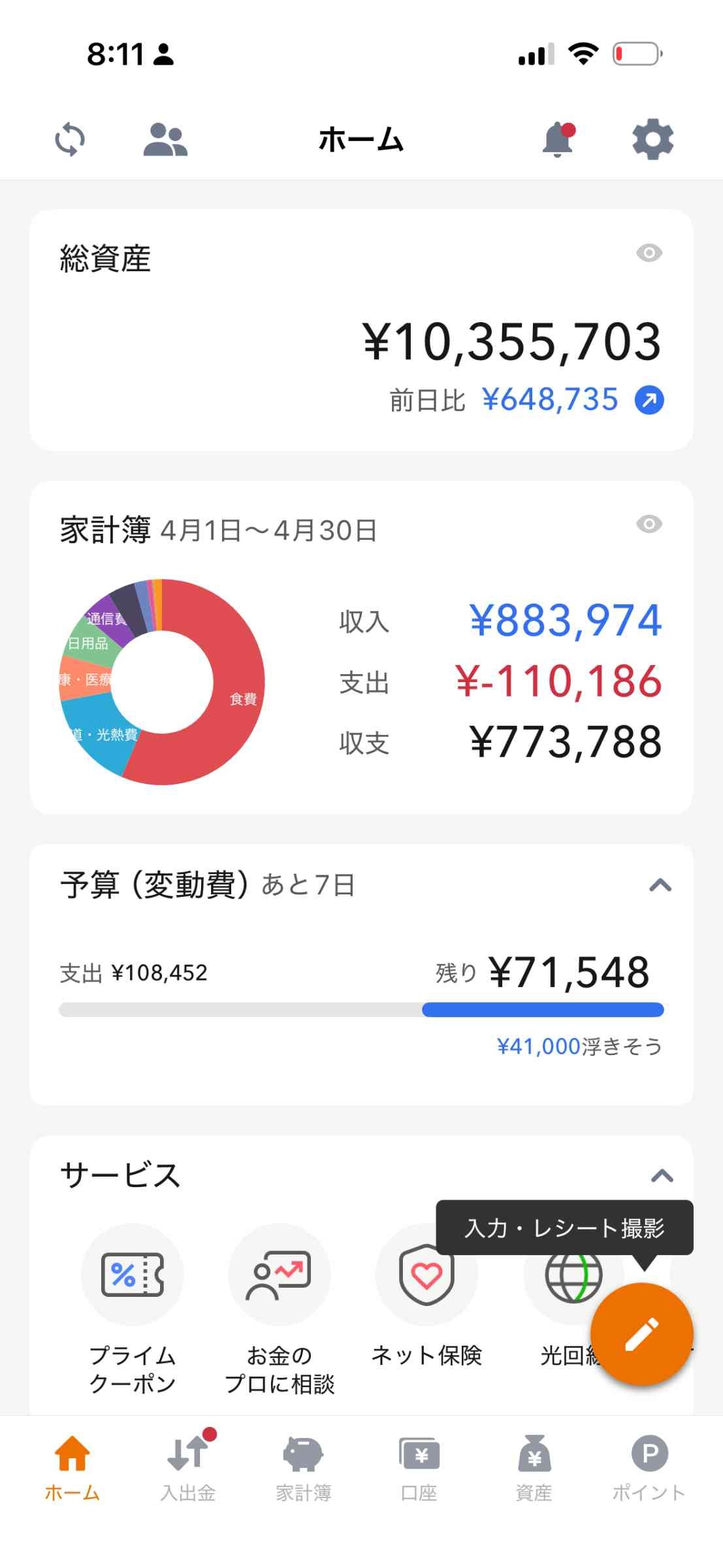Open the 家計簿 spending donut chart
The height and width of the screenshot is (1568, 723).
click(162, 681)
